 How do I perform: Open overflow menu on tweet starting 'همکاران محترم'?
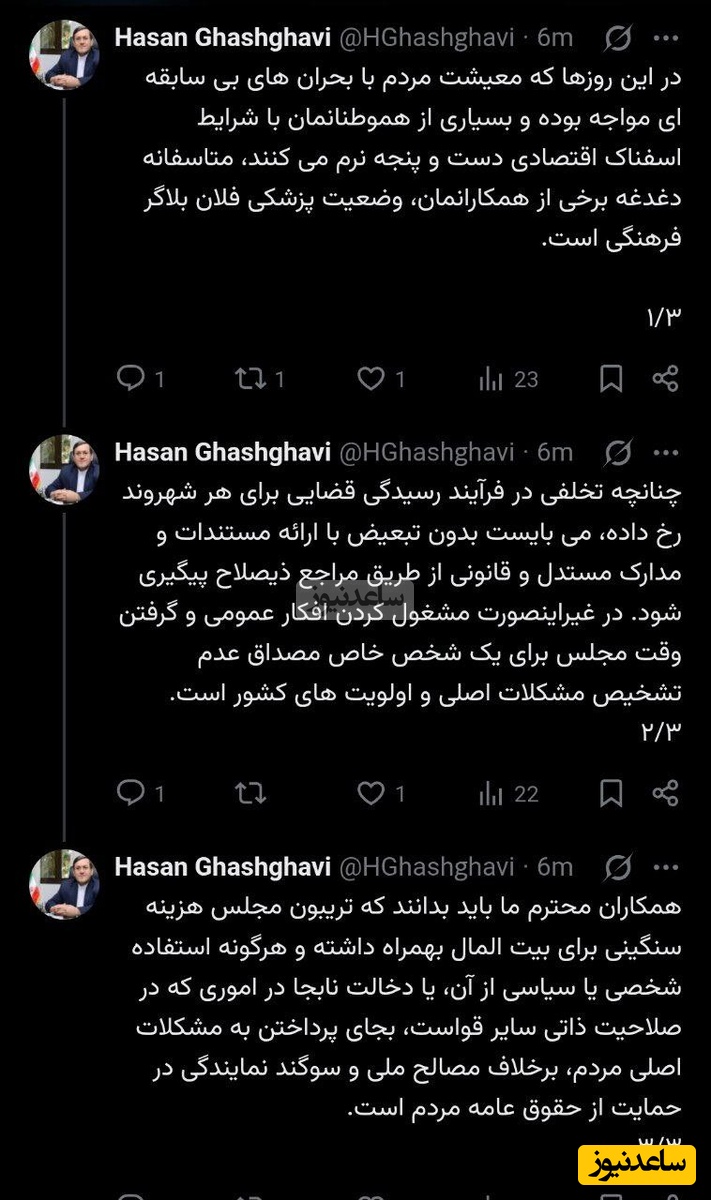[x=666, y=867]
